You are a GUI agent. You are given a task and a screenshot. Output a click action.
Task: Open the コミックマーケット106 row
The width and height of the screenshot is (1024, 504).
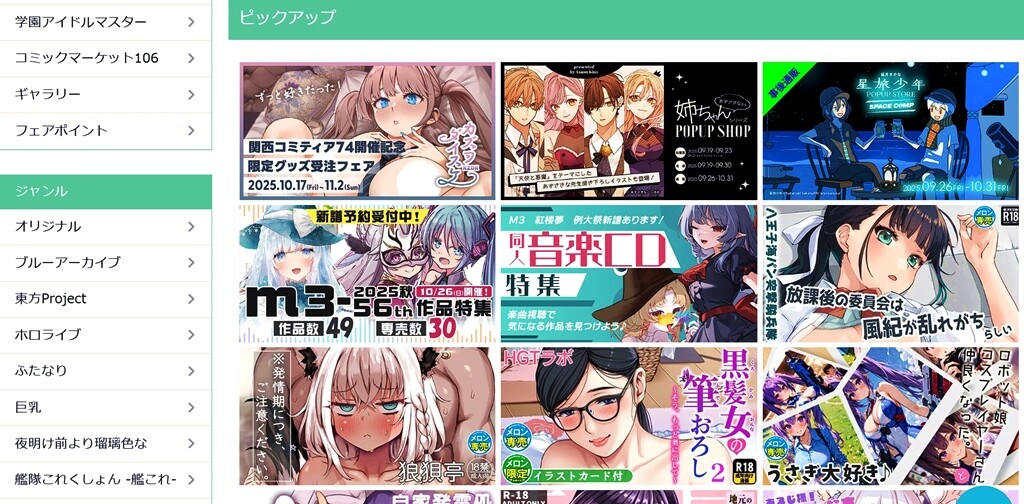point(105,58)
